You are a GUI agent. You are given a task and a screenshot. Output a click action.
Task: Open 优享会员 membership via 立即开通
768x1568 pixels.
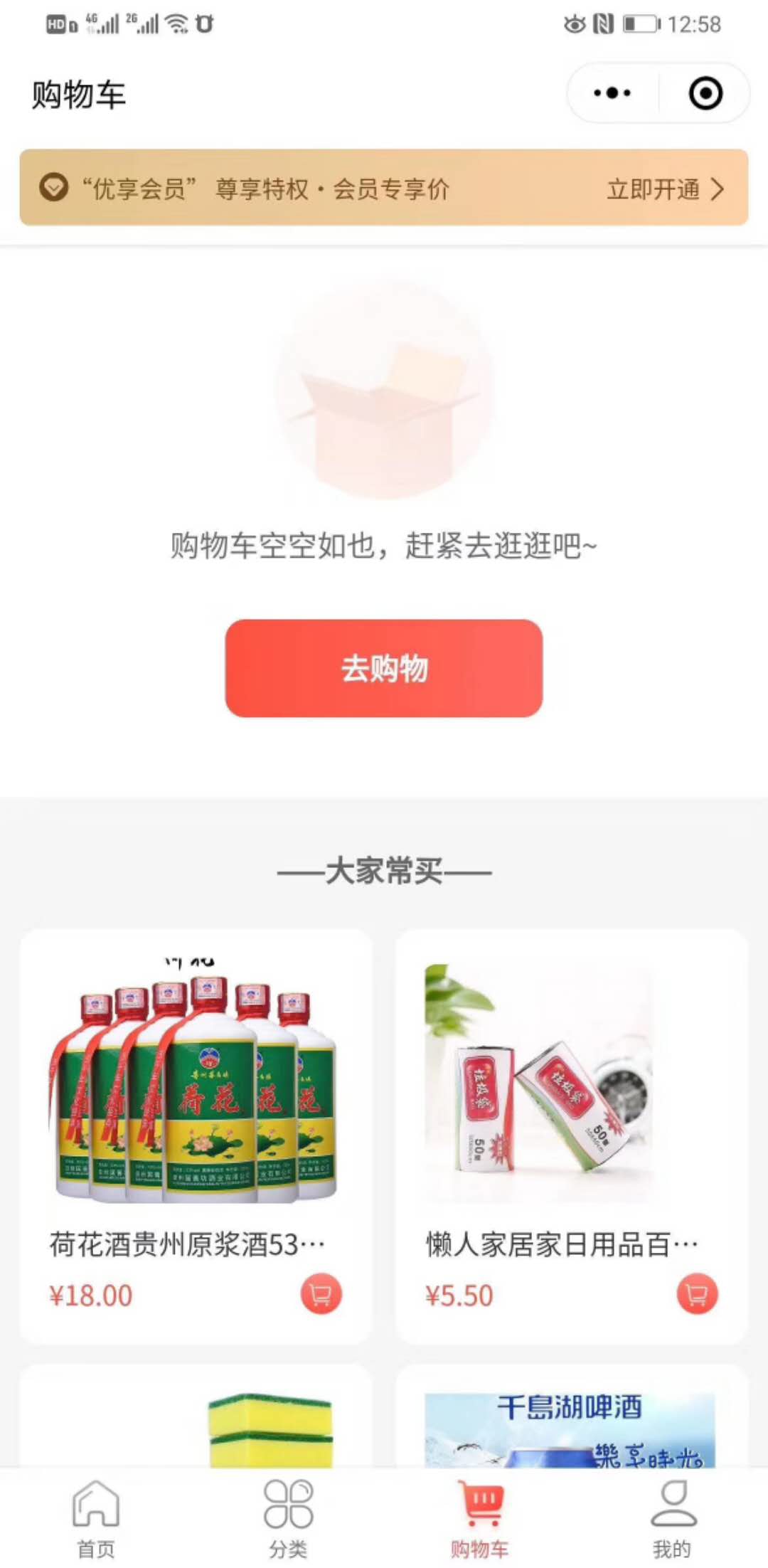point(664,189)
